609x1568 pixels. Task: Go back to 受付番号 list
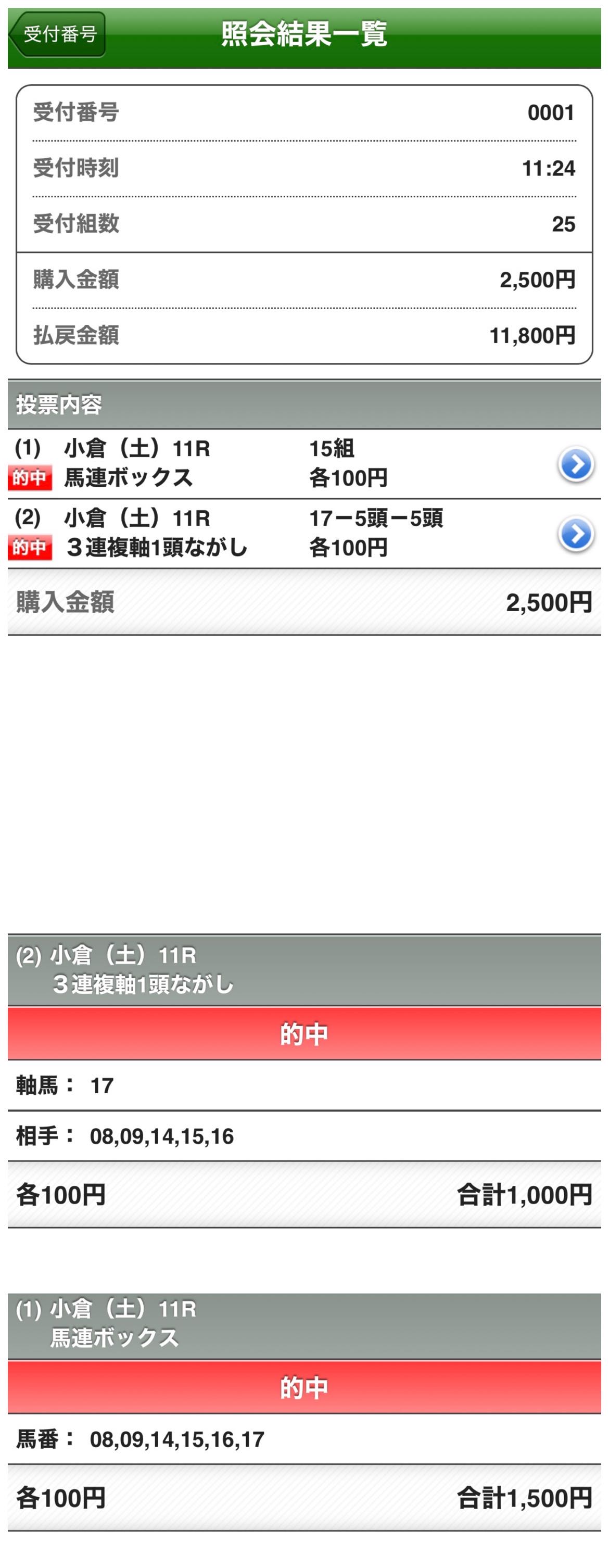pyautogui.click(x=57, y=34)
